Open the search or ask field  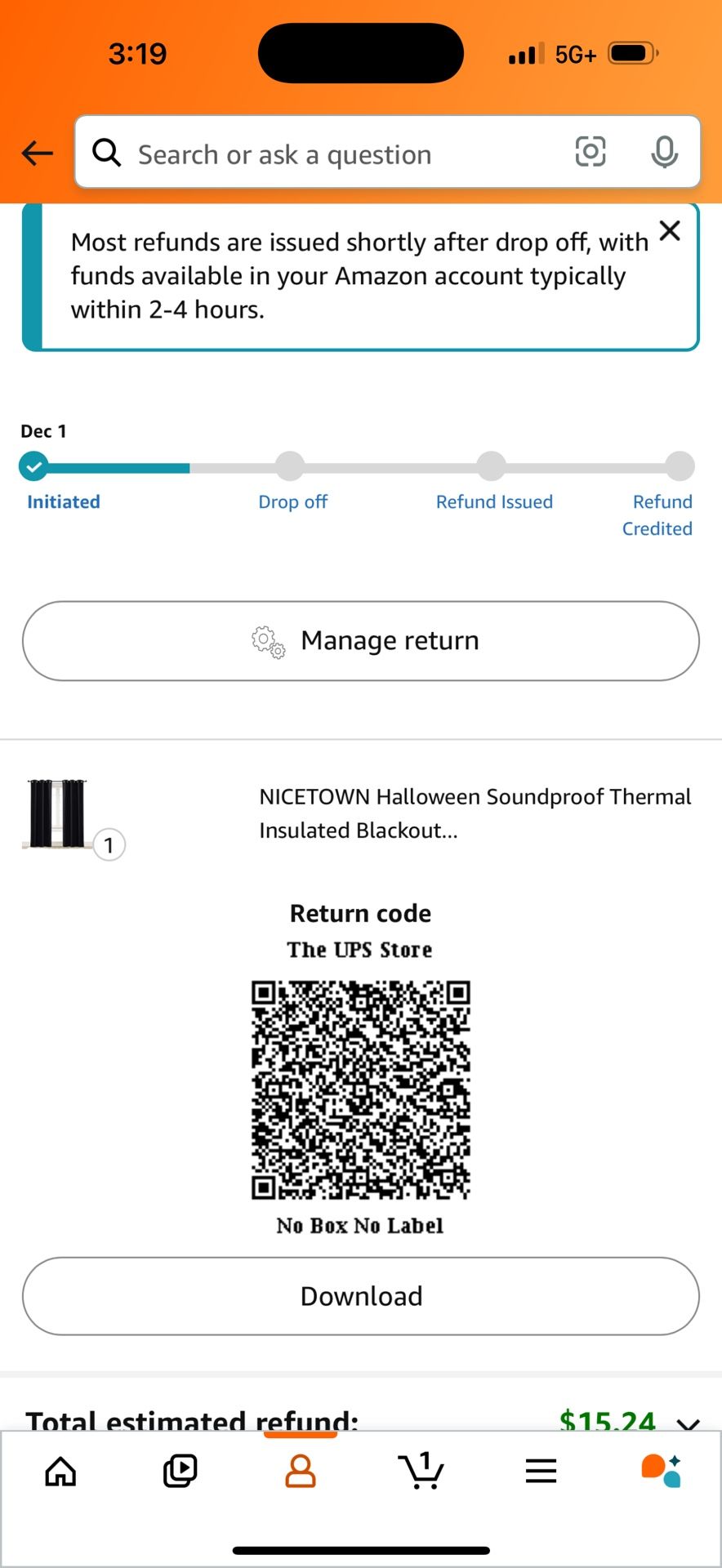(327, 154)
